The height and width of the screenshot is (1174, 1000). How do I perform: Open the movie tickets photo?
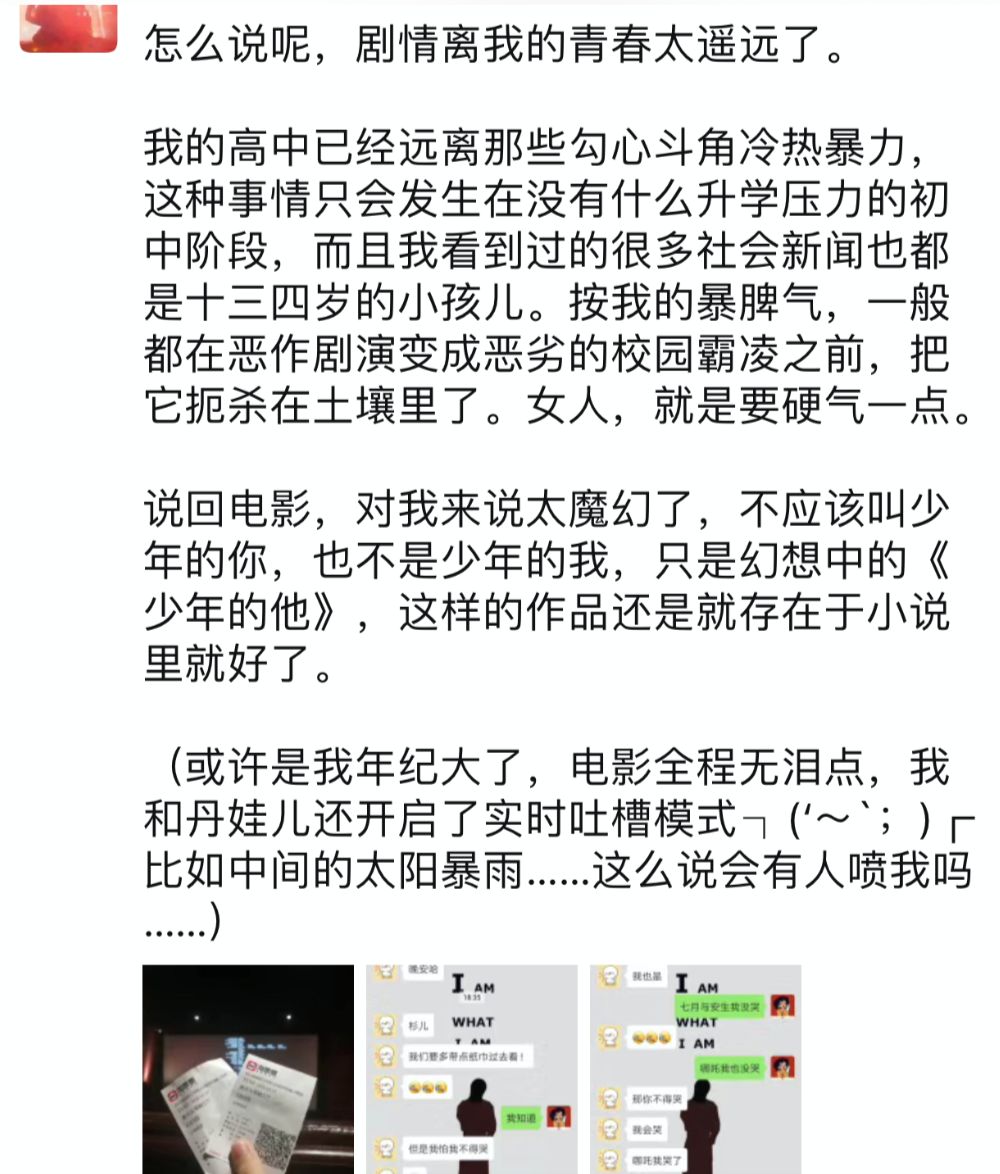tap(247, 1068)
